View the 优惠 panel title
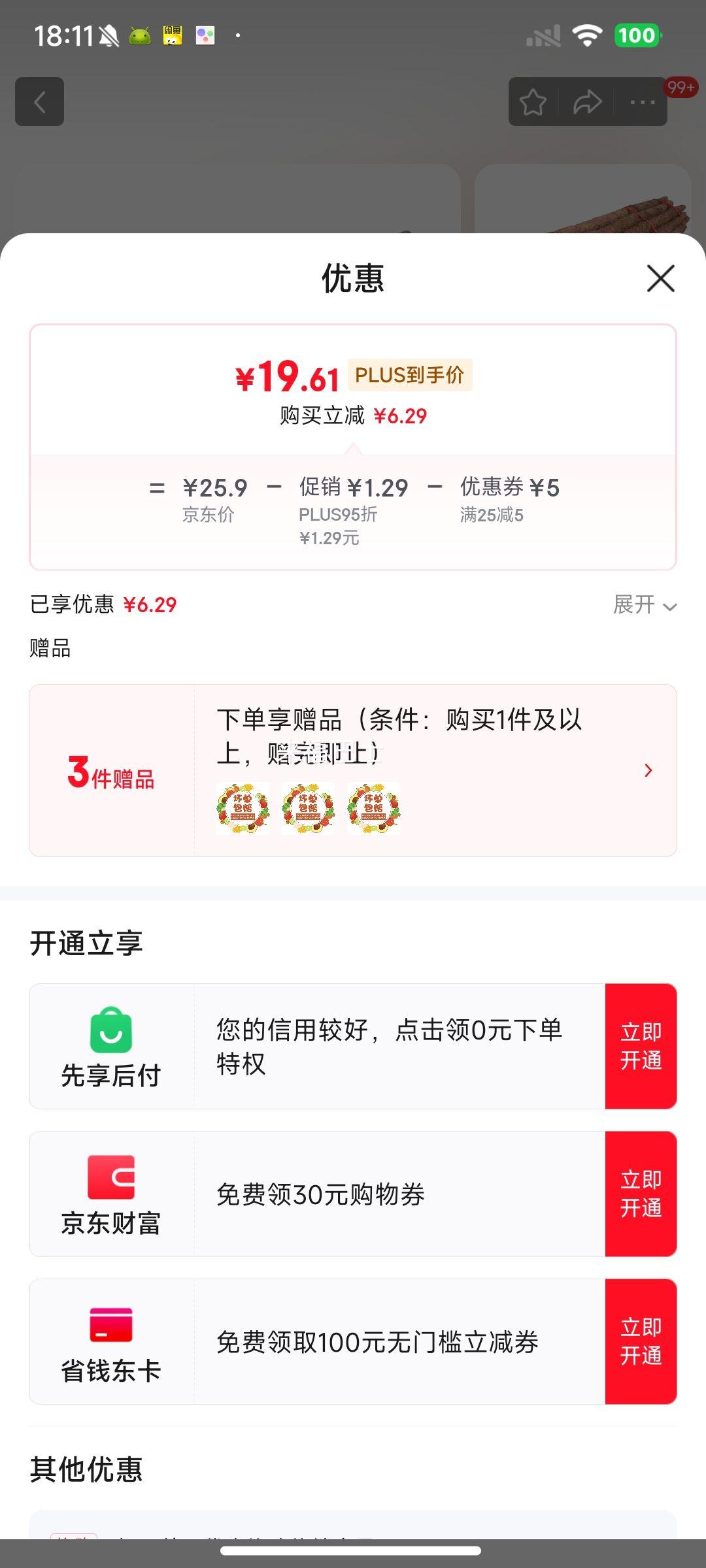Image resolution: width=706 pixels, height=1568 pixels. point(353,278)
